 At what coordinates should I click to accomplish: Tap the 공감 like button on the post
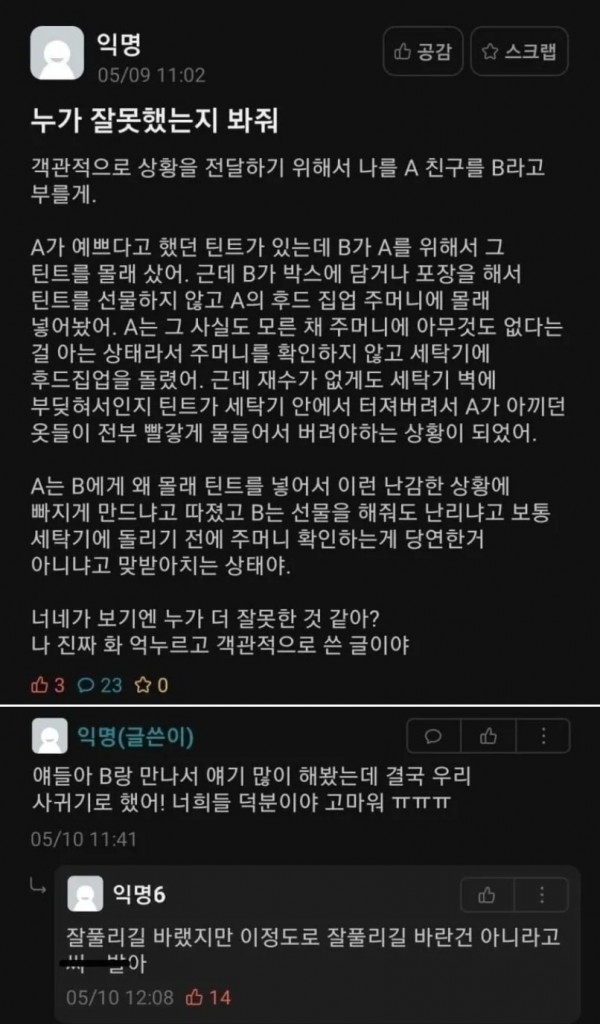[x=423, y=52]
